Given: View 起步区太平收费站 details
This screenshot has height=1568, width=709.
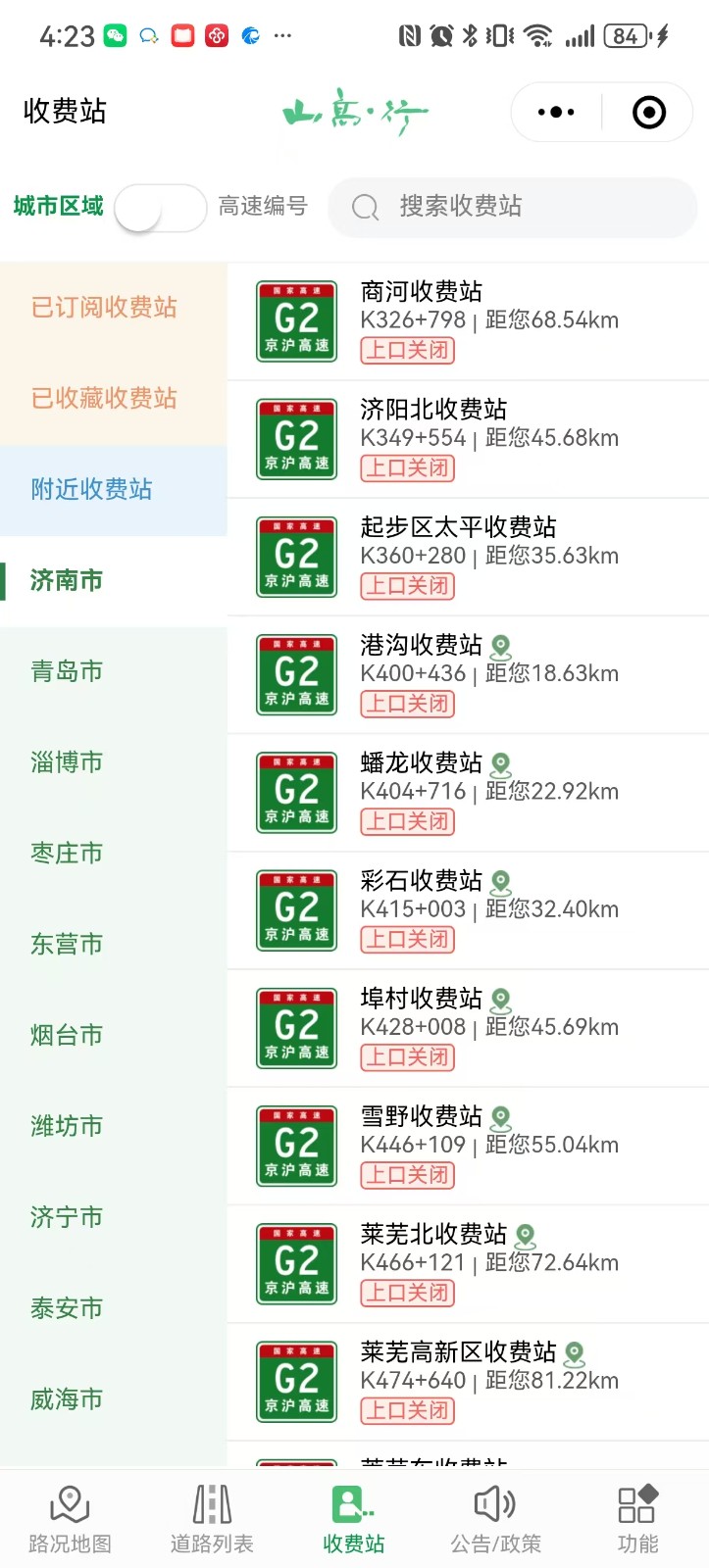Looking at the screenshot, I should (x=469, y=556).
